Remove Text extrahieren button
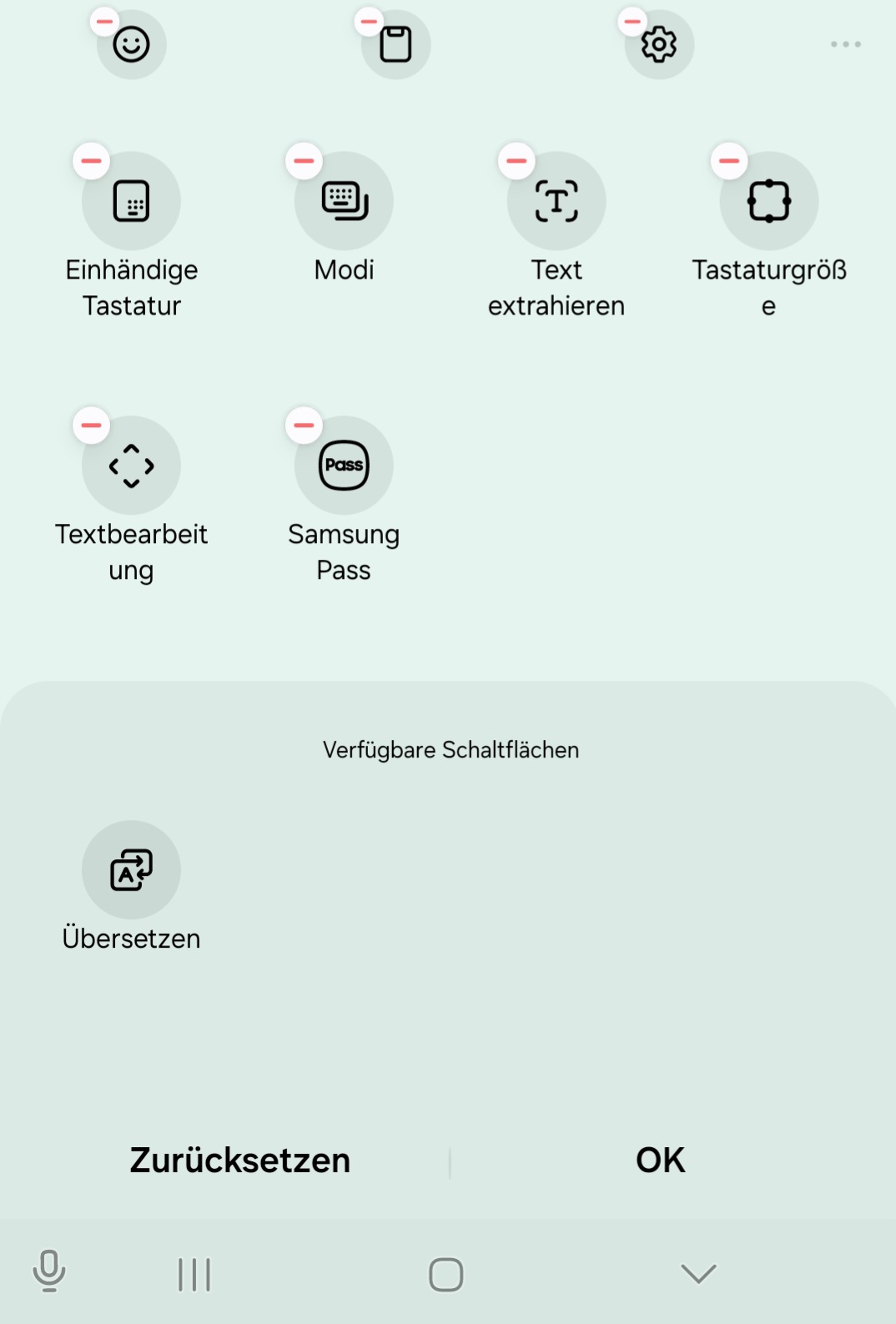The height and width of the screenshot is (1324, 896). tap(516, 161)
